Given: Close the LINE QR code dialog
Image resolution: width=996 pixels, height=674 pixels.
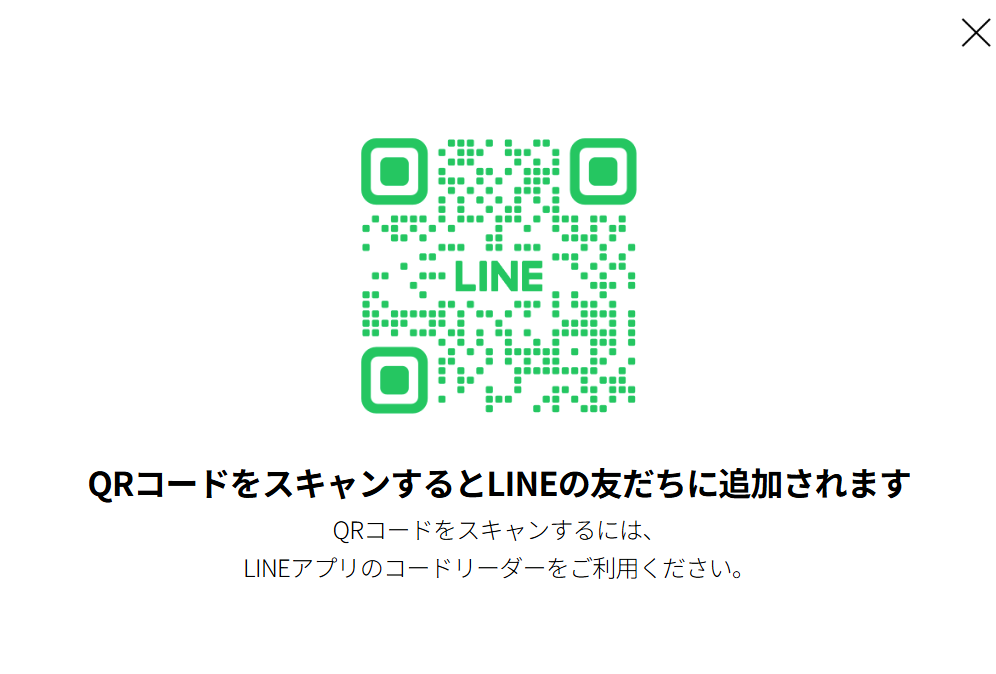Looking at the screenshot, I should click(x=975, y=33).
